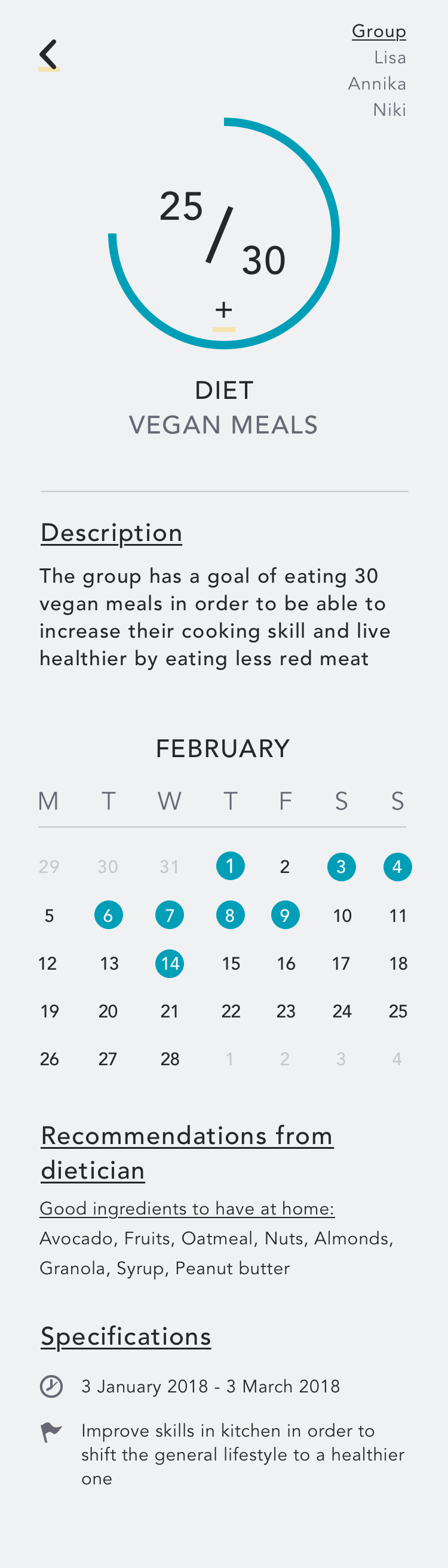
Task: Select February 1 in the calendar
Action: (230, 866)
